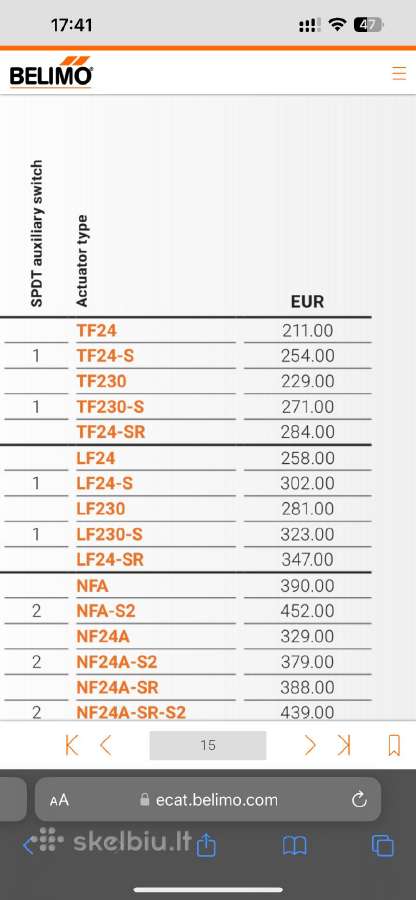This screenshot has width=416, height=900.
Task: Open the TF24 actuator link
Action: coord(96,331)
